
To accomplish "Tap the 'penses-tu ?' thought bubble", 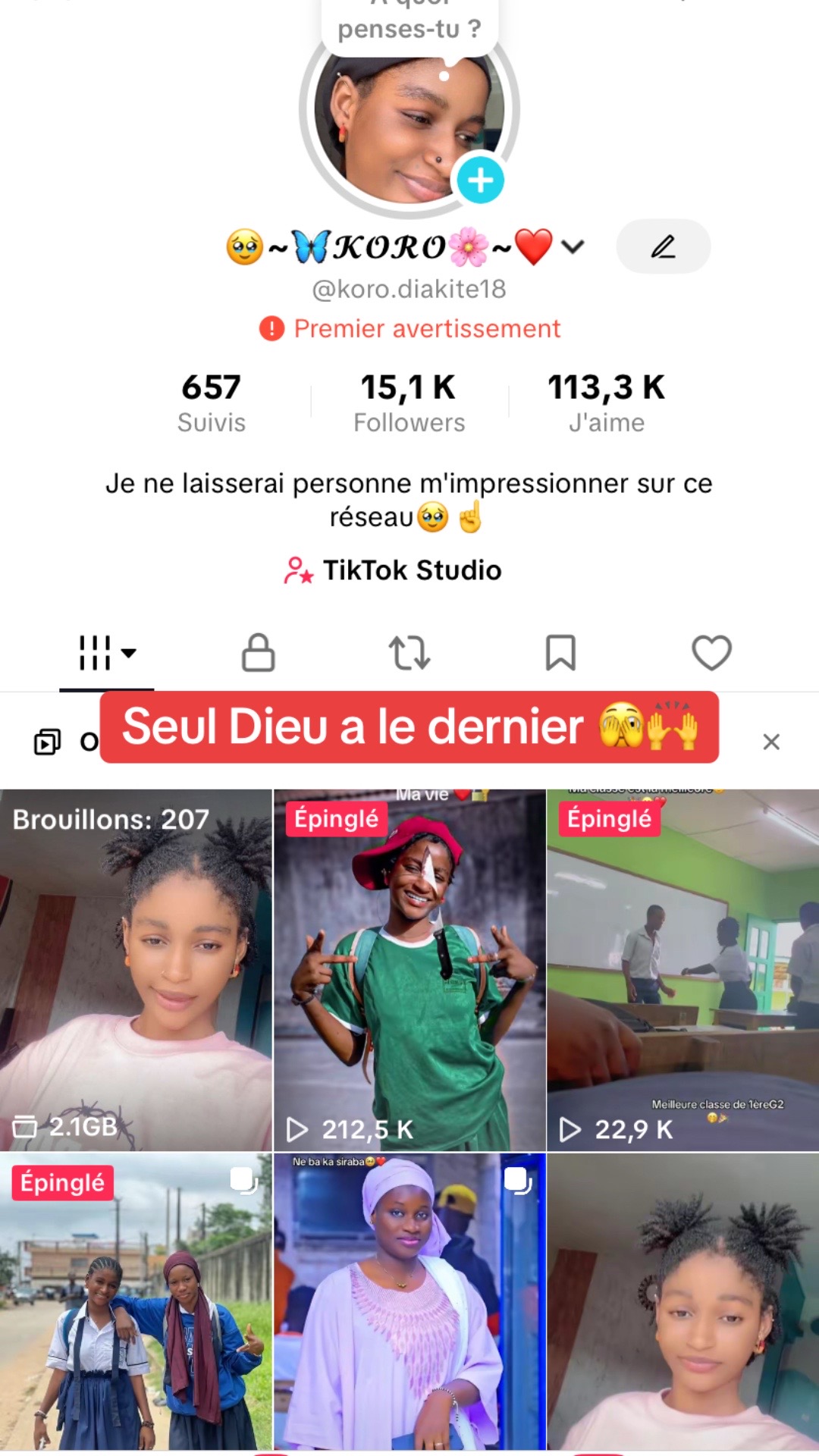I will click(x=409, y=27).
